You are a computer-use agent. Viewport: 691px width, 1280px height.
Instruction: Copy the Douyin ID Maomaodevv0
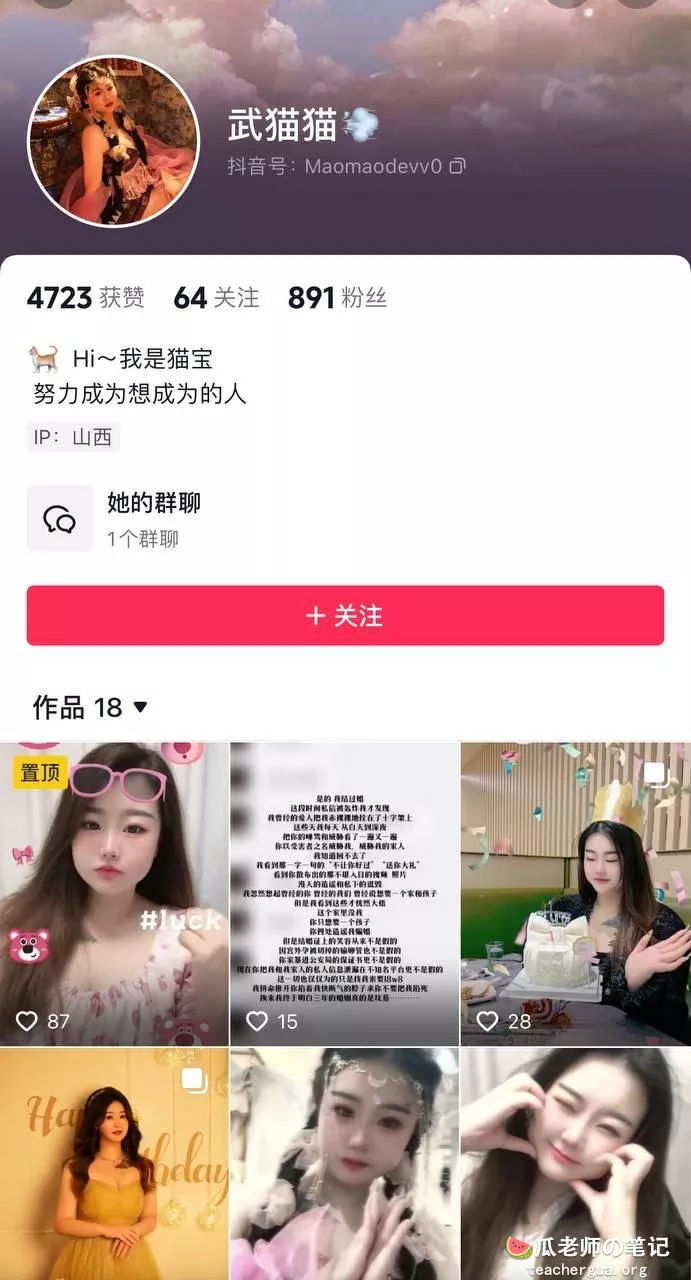(x=457, y=166)
